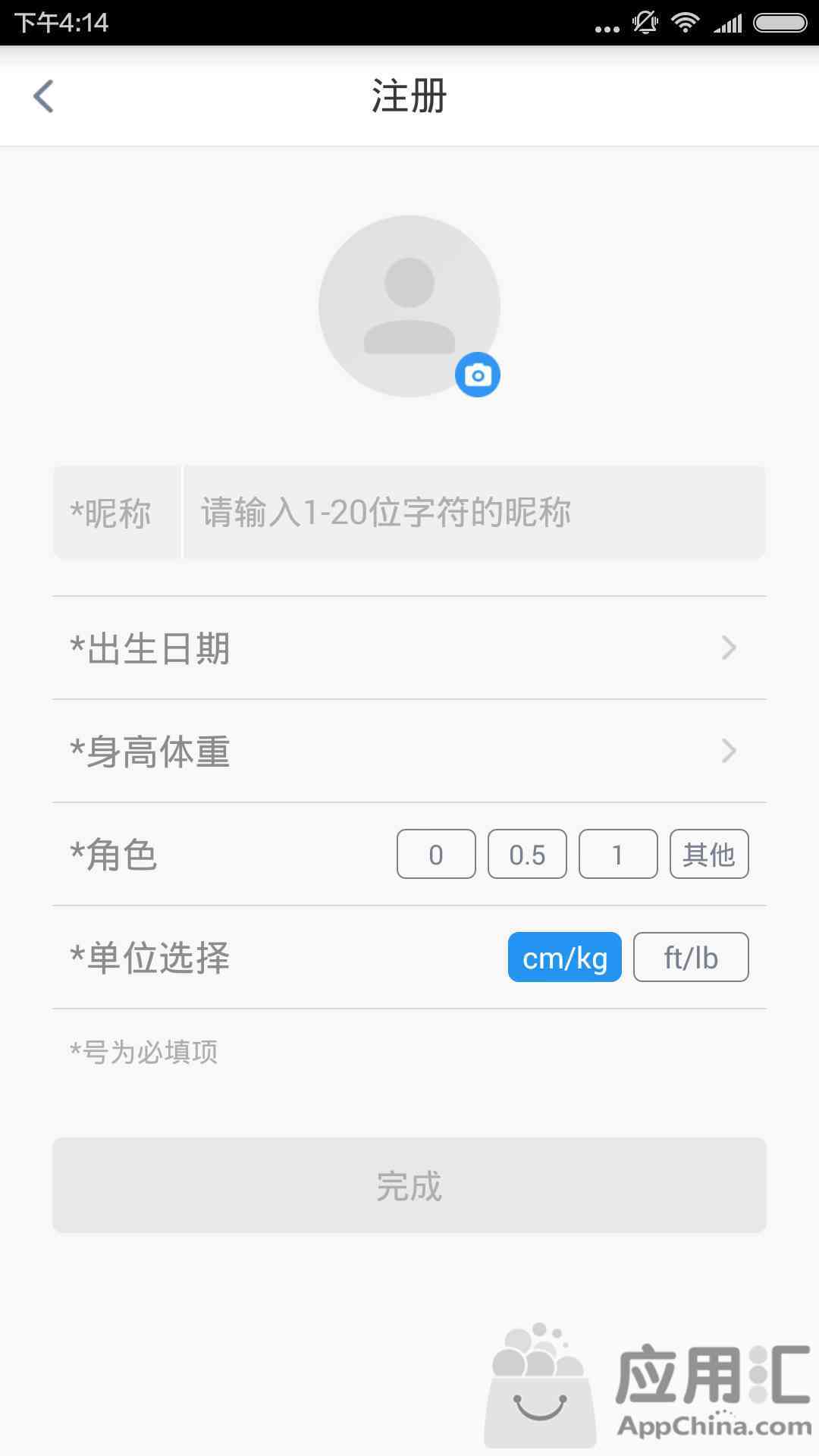Select cm/kg units
The height and width of the screenshot is (1456, 819).
coord(565,957)
